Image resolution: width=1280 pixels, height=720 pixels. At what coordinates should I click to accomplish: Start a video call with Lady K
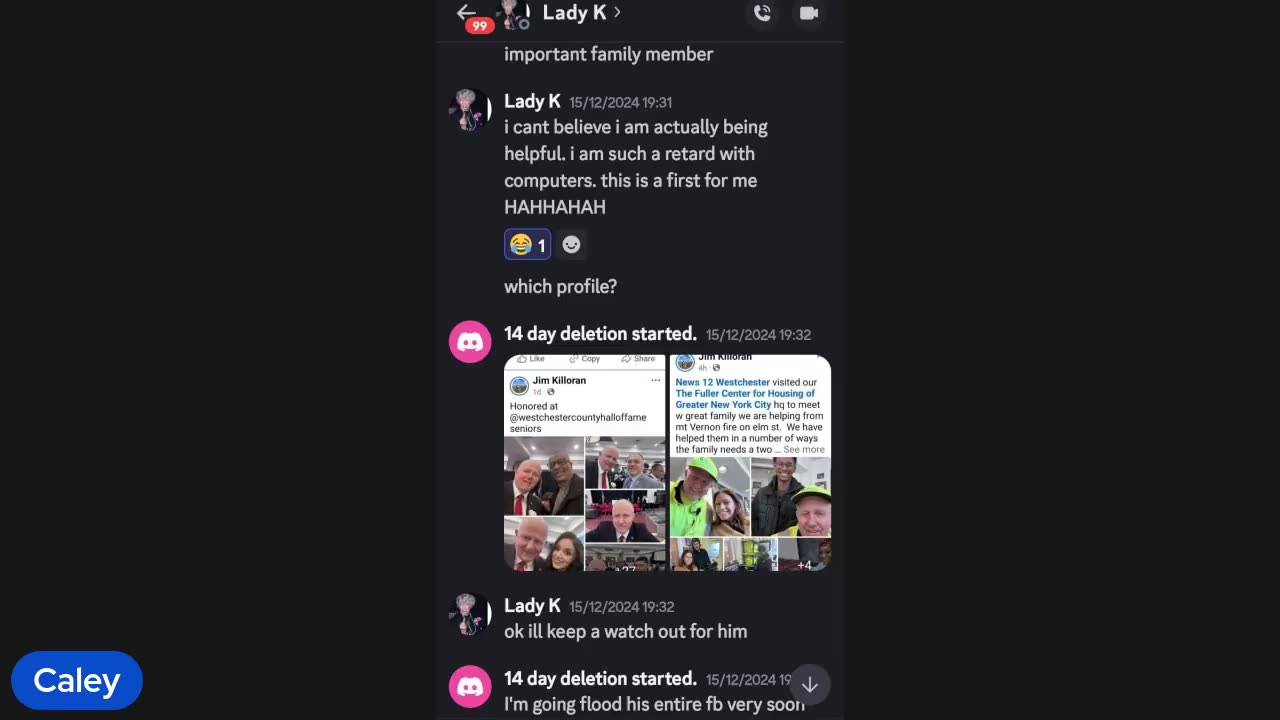pyautogui.click(x=809, y=13)
